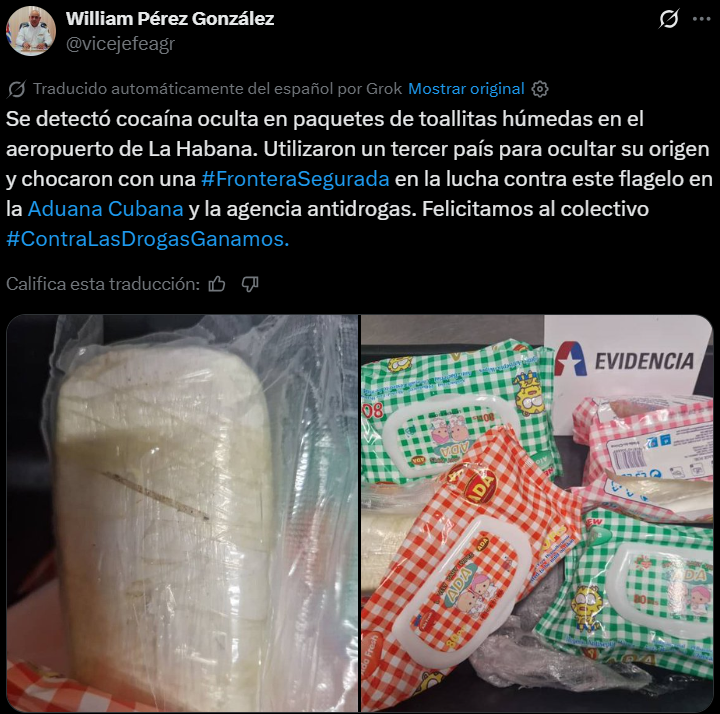Image resolution: width=720 pixels, height=714 pixels.
Task: Open the Grok icon on the post
Action: [669, 19]
